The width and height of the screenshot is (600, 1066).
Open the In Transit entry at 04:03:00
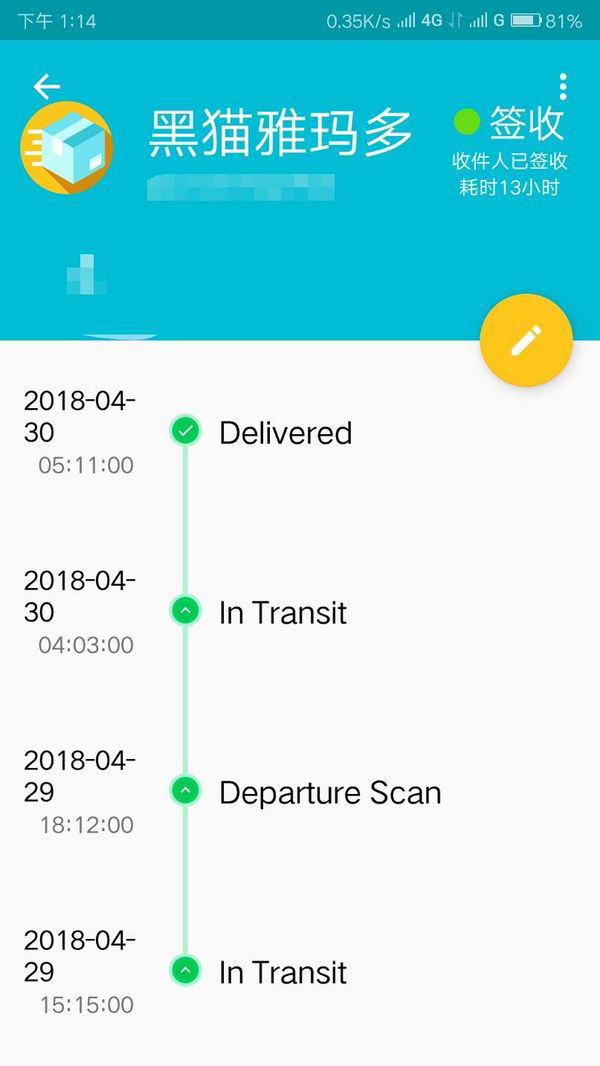tap(300, 612)
